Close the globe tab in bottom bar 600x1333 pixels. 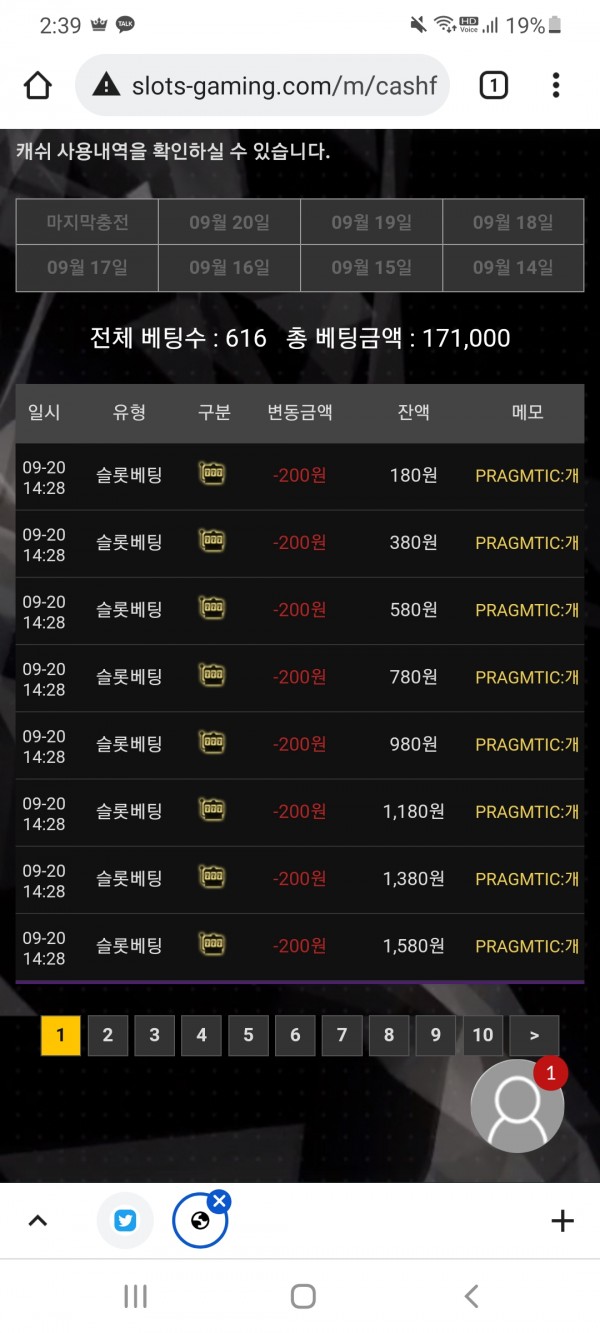click(x=220, y=1201)
